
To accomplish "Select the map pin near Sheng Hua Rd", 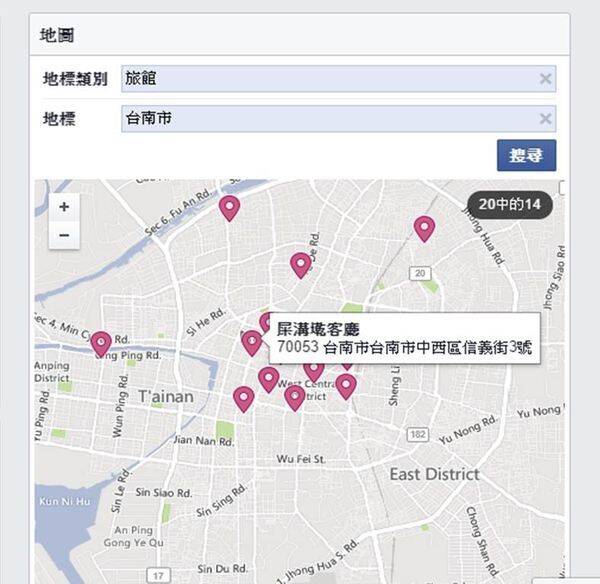I will pyautogui.click(x=424, y=227).
